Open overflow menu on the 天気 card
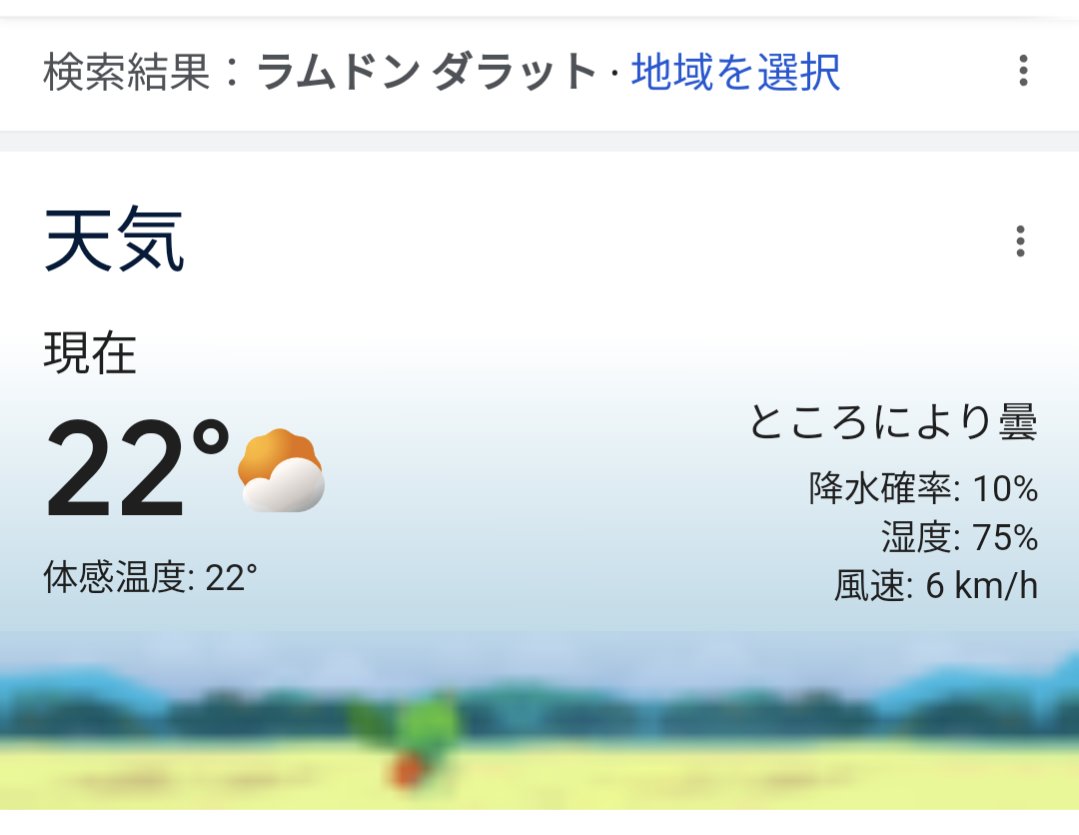The image size is (1079, 835). pyautogui.click(x=1020, y=241)
